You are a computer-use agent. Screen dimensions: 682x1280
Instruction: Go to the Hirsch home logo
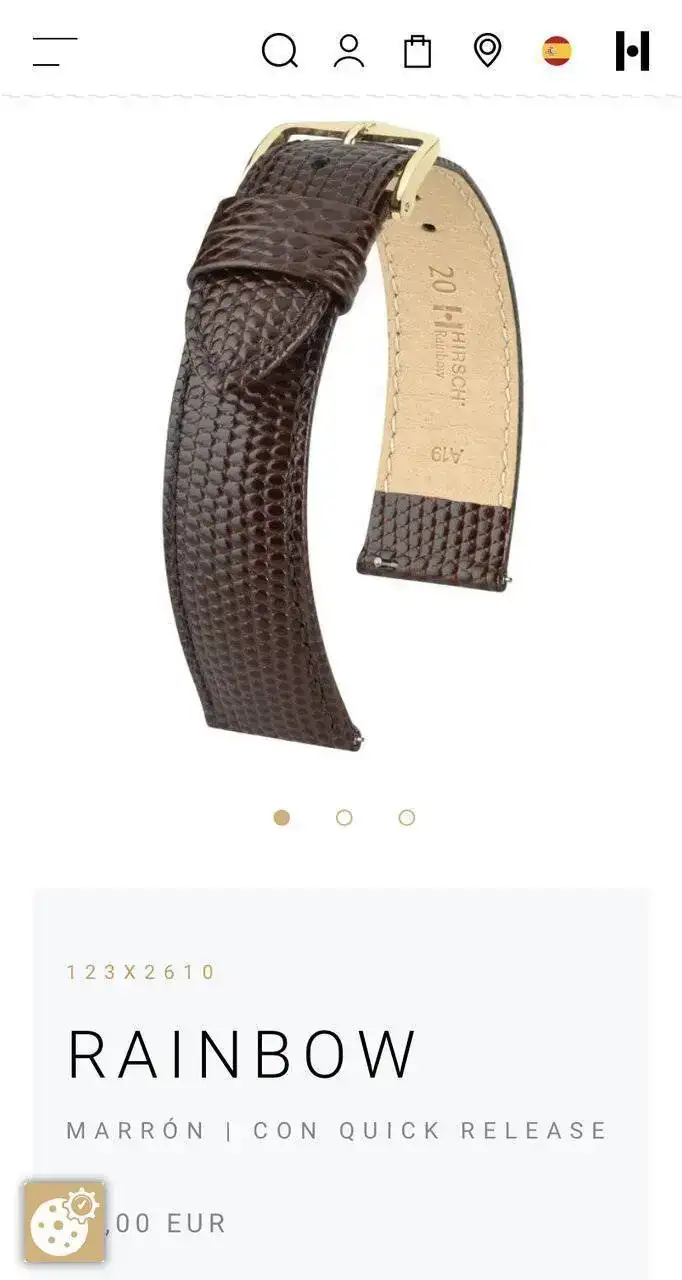tap(632, 51)
